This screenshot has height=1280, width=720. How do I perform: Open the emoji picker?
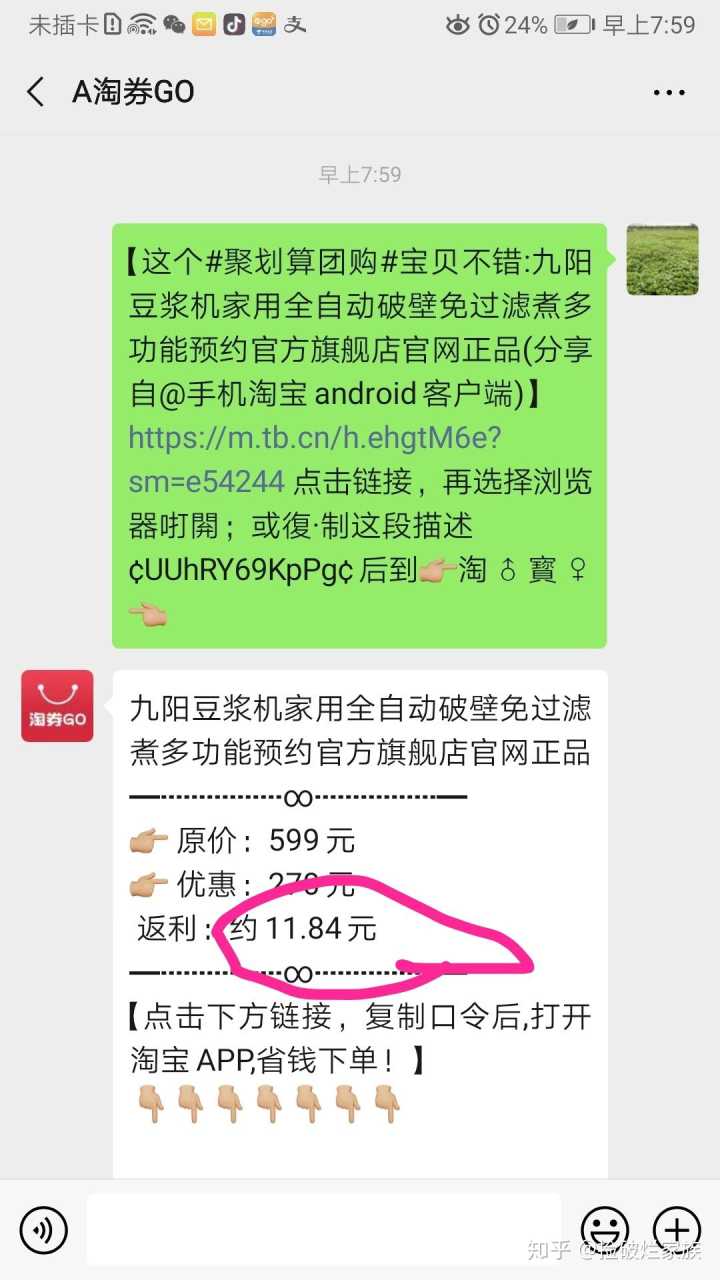[x=605, y=1229]
